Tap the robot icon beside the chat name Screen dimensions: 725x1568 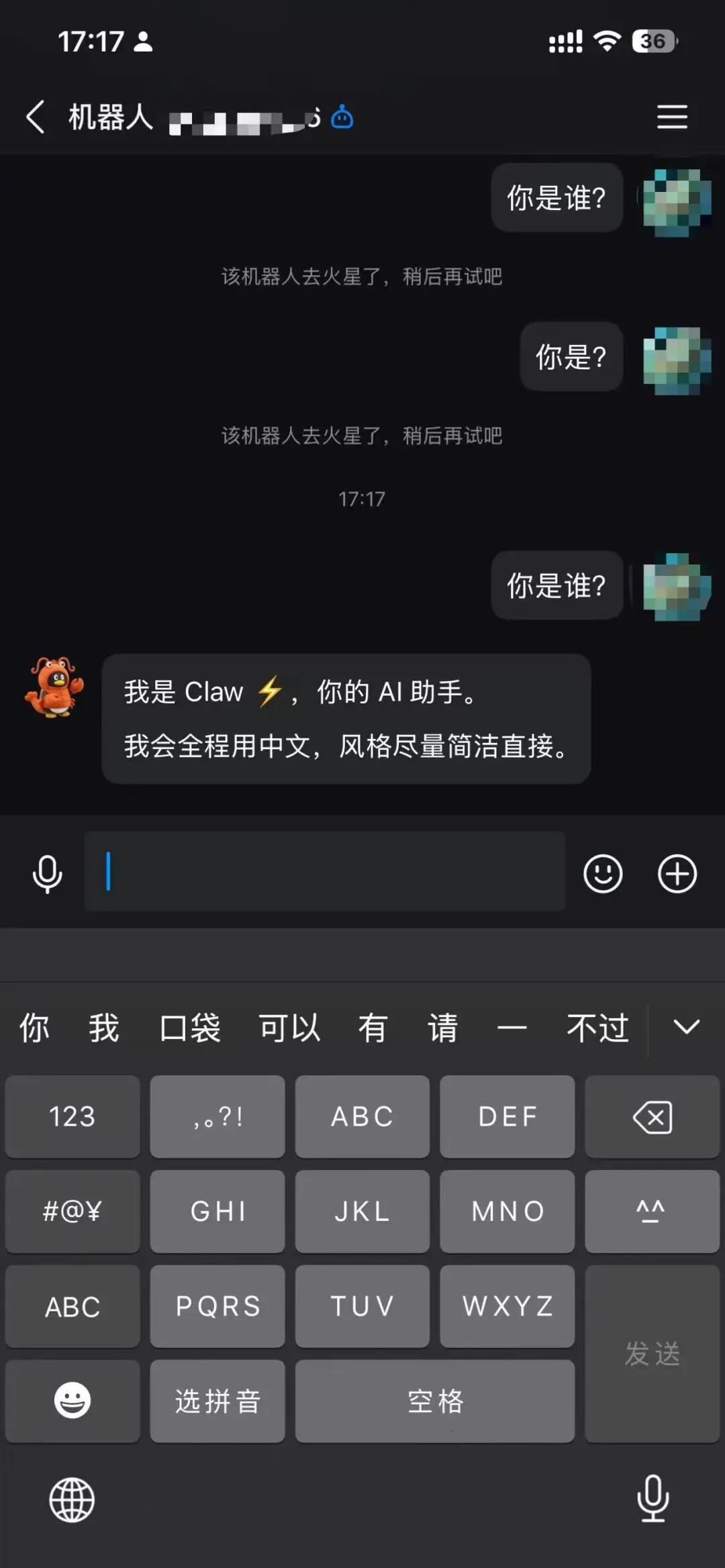tap(342, 117)
